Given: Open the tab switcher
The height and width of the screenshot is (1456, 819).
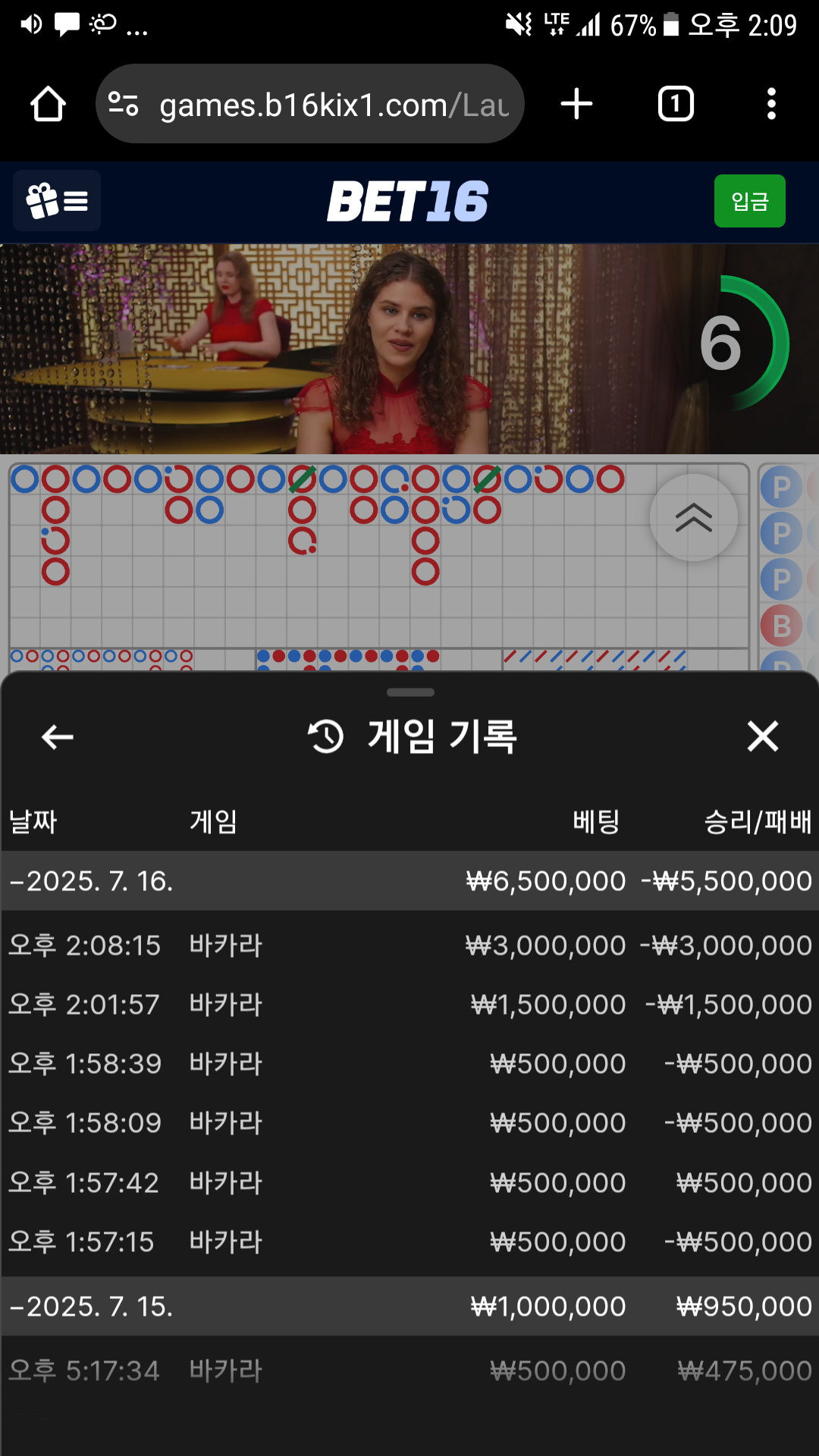Looking at the screenshot, I should 675,104.
